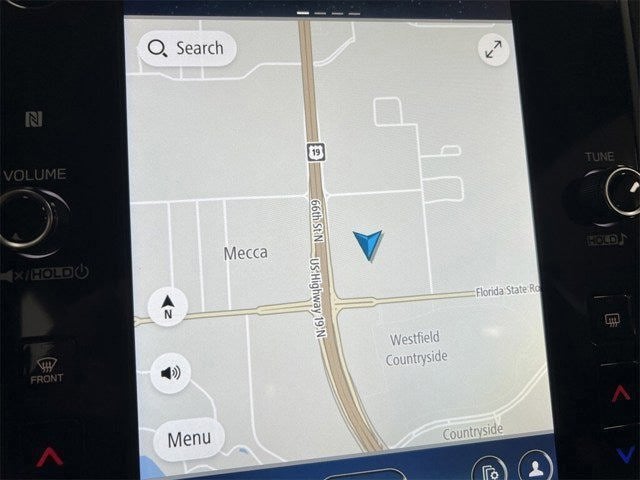Screen dimensions: 640x480
Task: Tap the north-up compass button
Action: (x=167, y=306)
